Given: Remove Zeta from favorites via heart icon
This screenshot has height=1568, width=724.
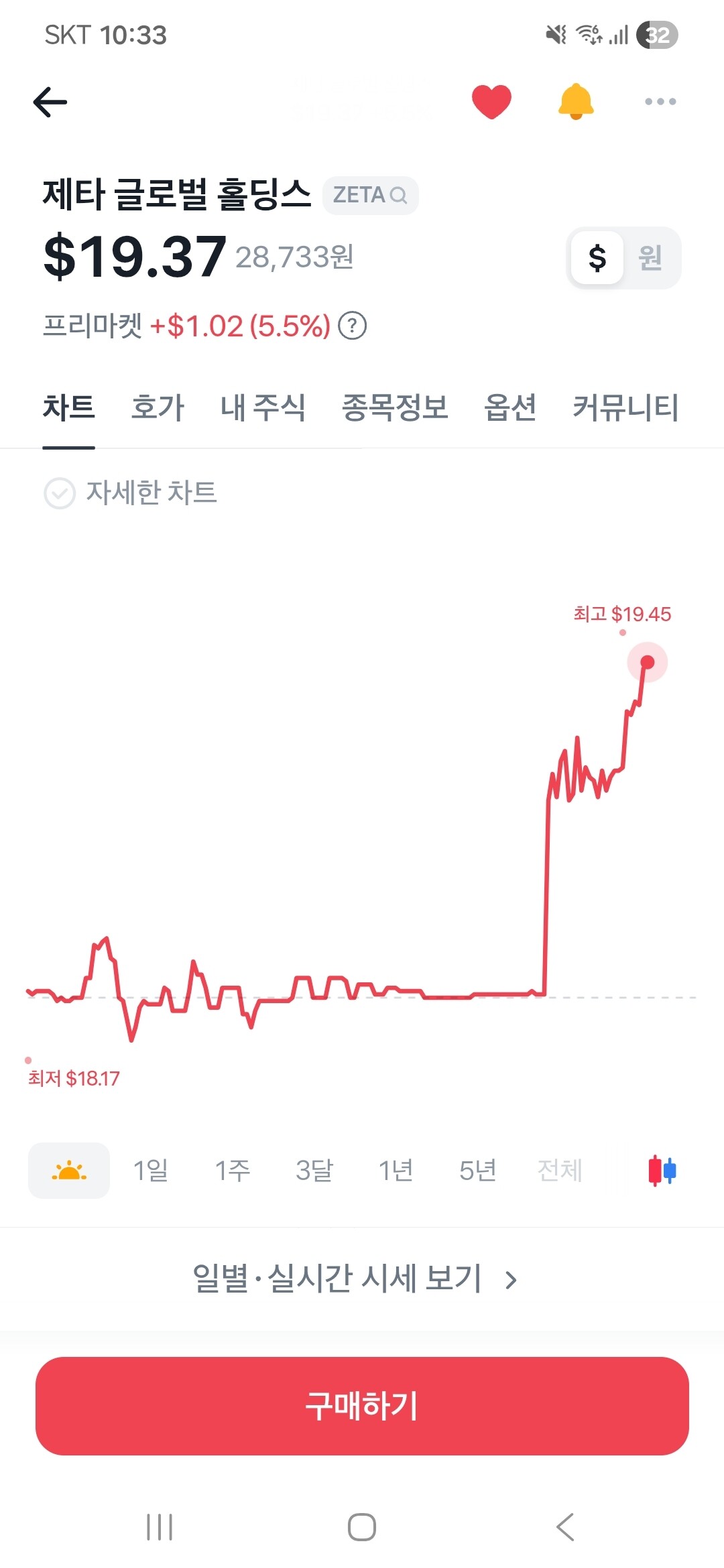Looking at the screenshot, I should pos(491,102).
